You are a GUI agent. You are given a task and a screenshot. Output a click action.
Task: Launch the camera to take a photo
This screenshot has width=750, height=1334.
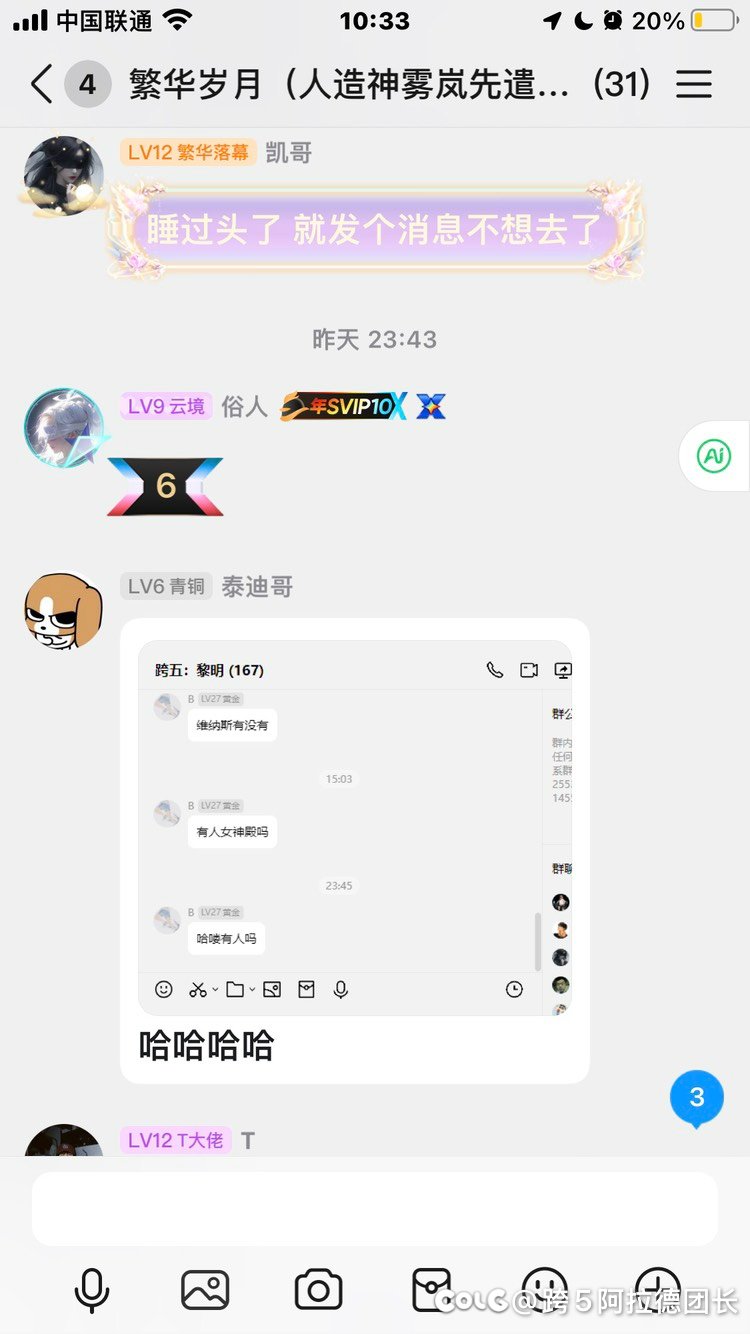318,1290
